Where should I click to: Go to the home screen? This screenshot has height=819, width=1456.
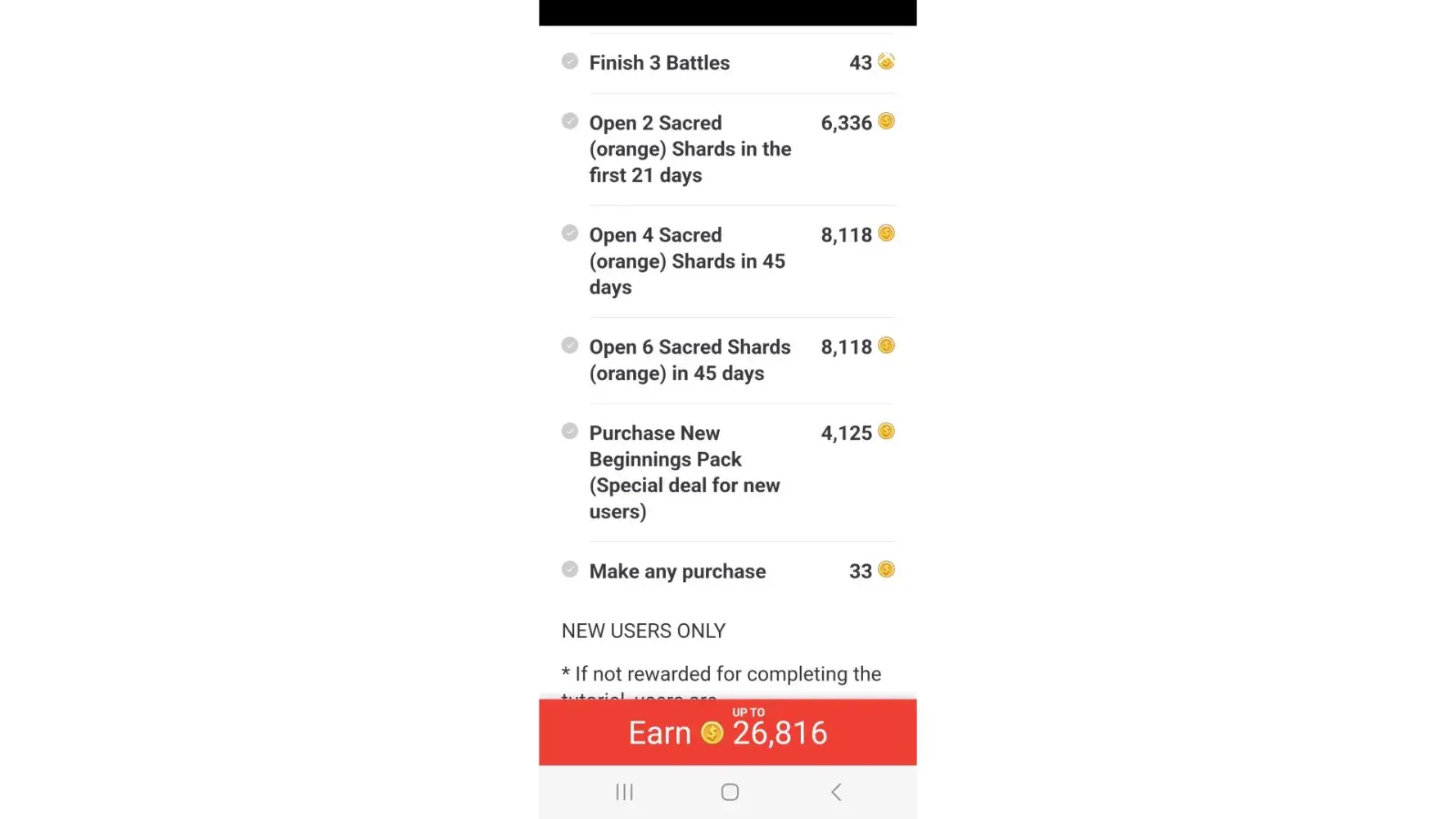(x=729, y=792)
